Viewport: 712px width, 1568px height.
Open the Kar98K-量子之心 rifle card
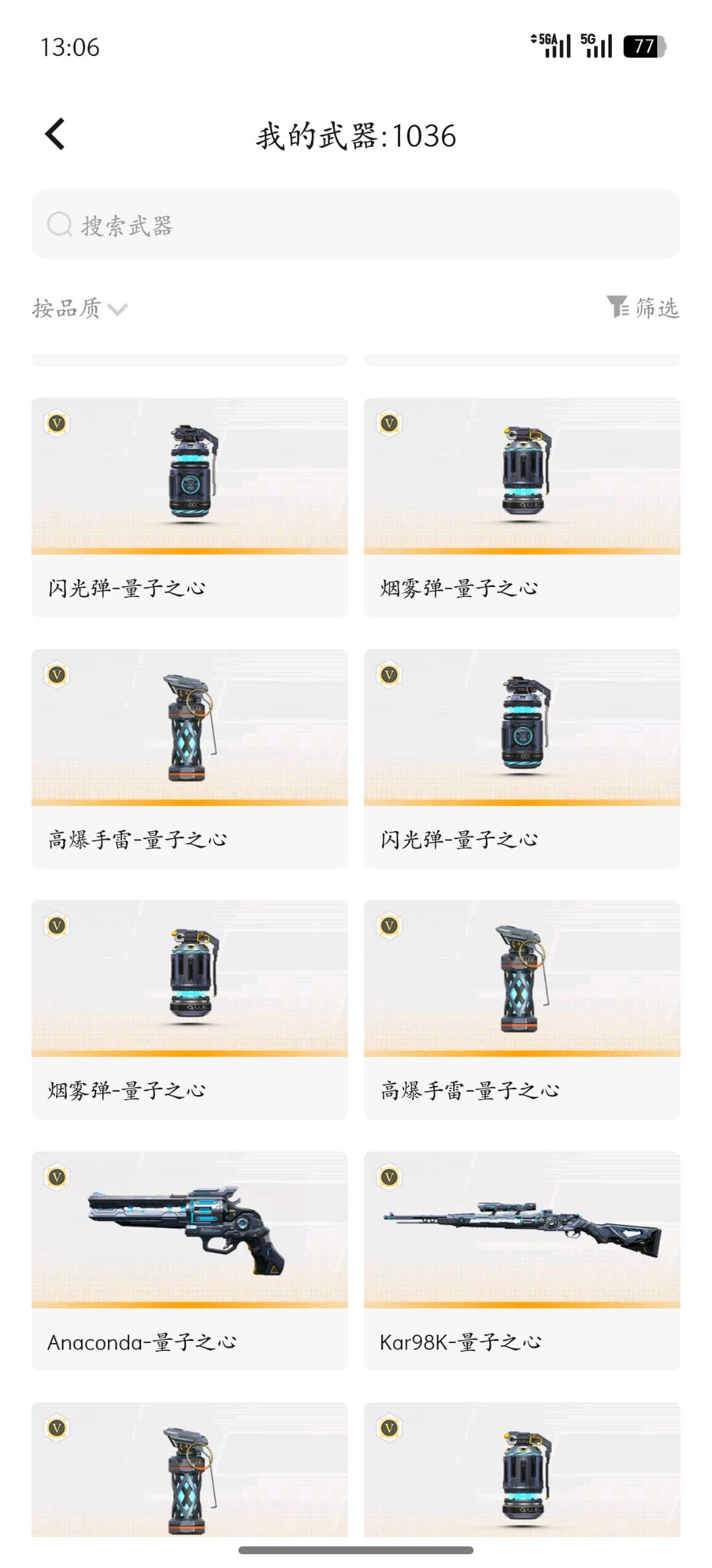[522, 1260]
